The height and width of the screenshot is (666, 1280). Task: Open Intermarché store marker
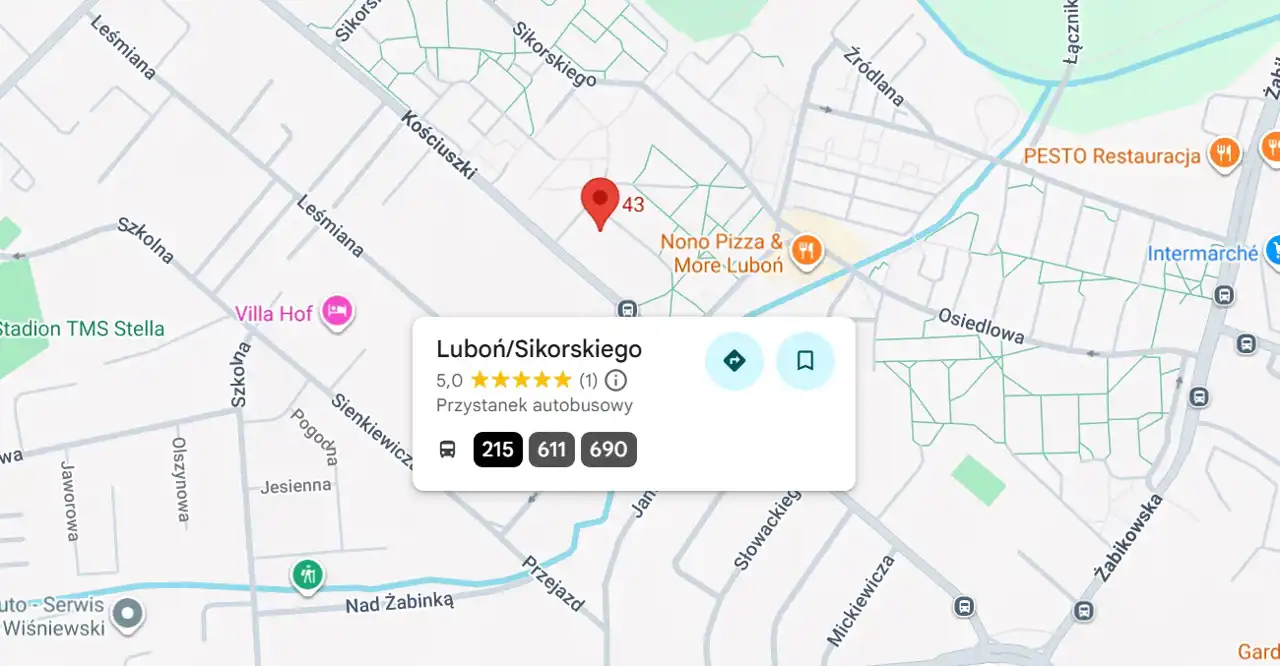pyautogui.click(x=1272, y=251)
